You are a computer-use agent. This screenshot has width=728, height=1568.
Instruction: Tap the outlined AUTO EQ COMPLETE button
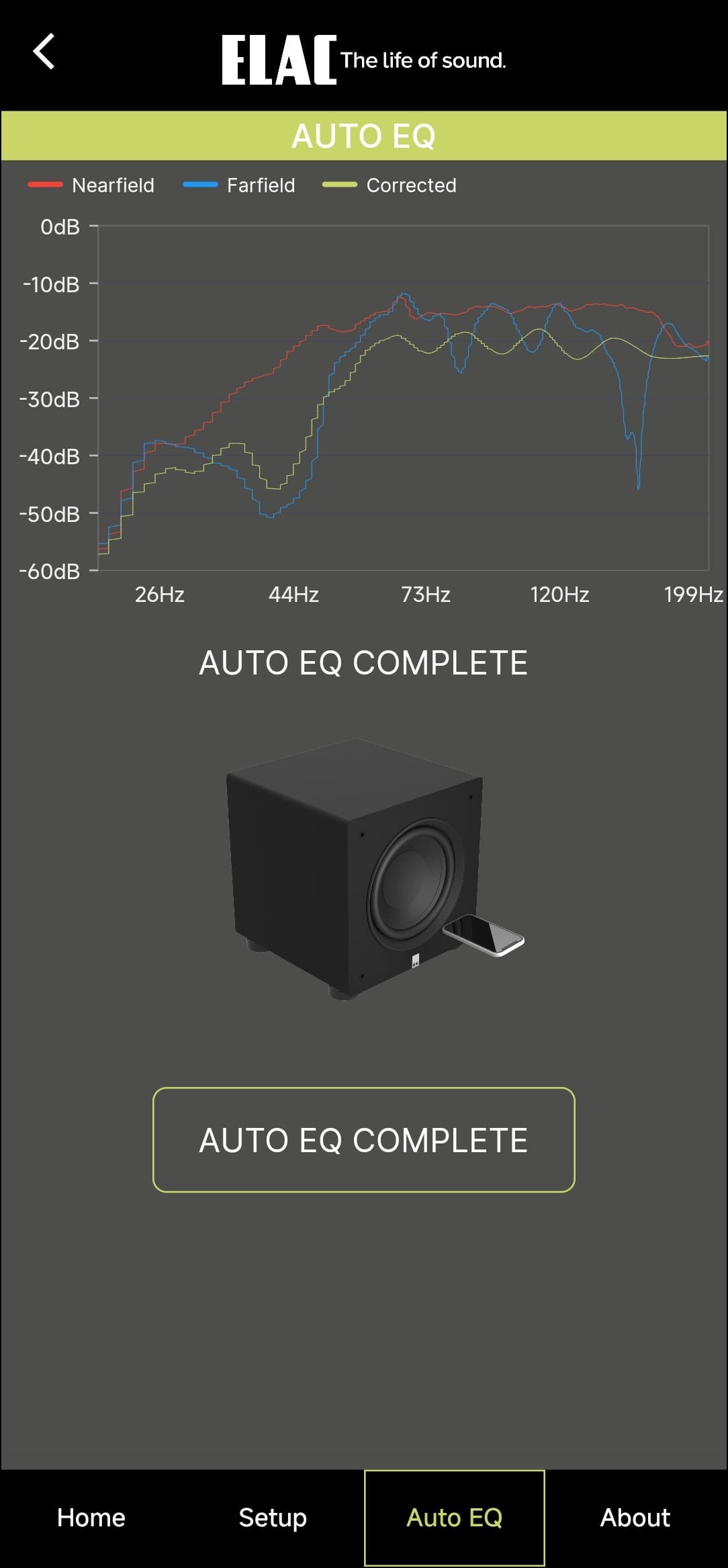pos(363,1139)
